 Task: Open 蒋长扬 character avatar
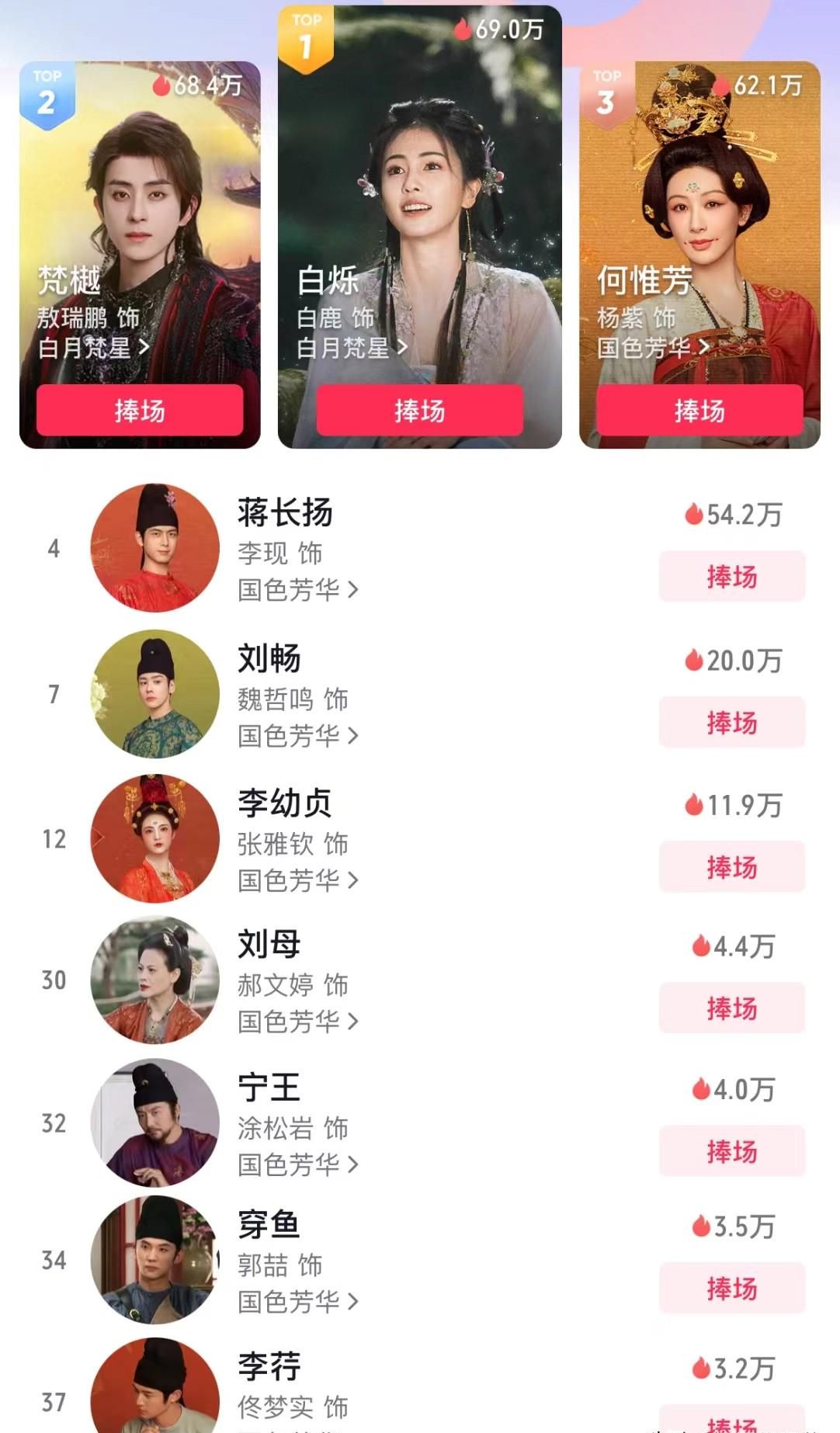[155, 548]
